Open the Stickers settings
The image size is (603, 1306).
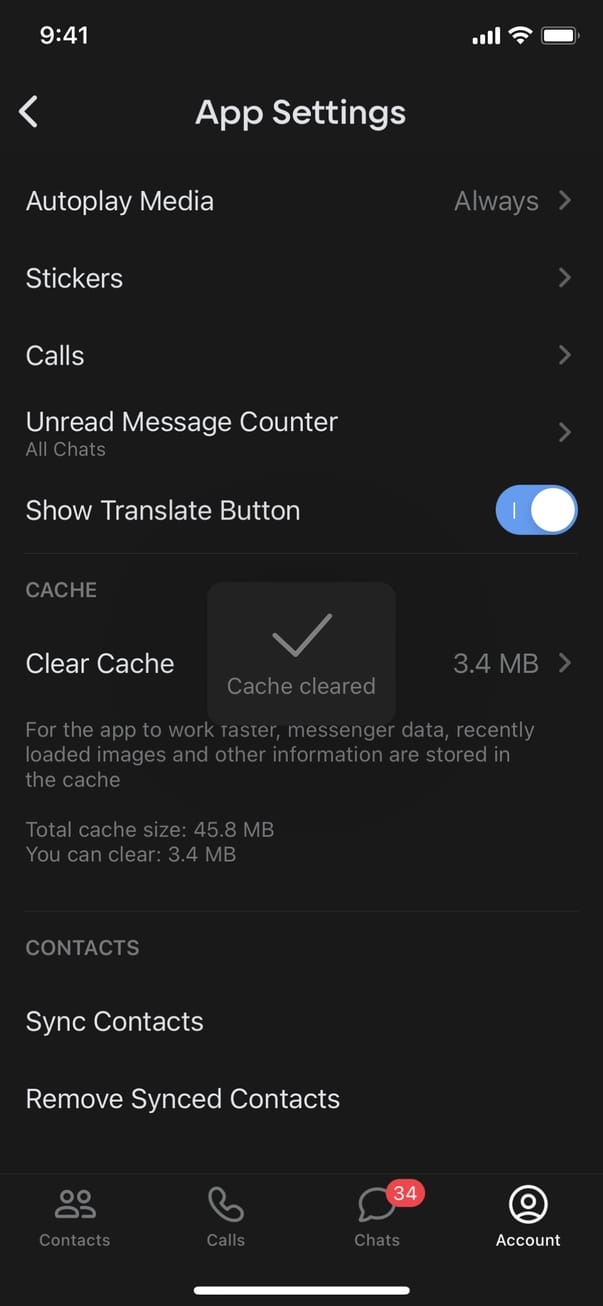coord(300,278)
